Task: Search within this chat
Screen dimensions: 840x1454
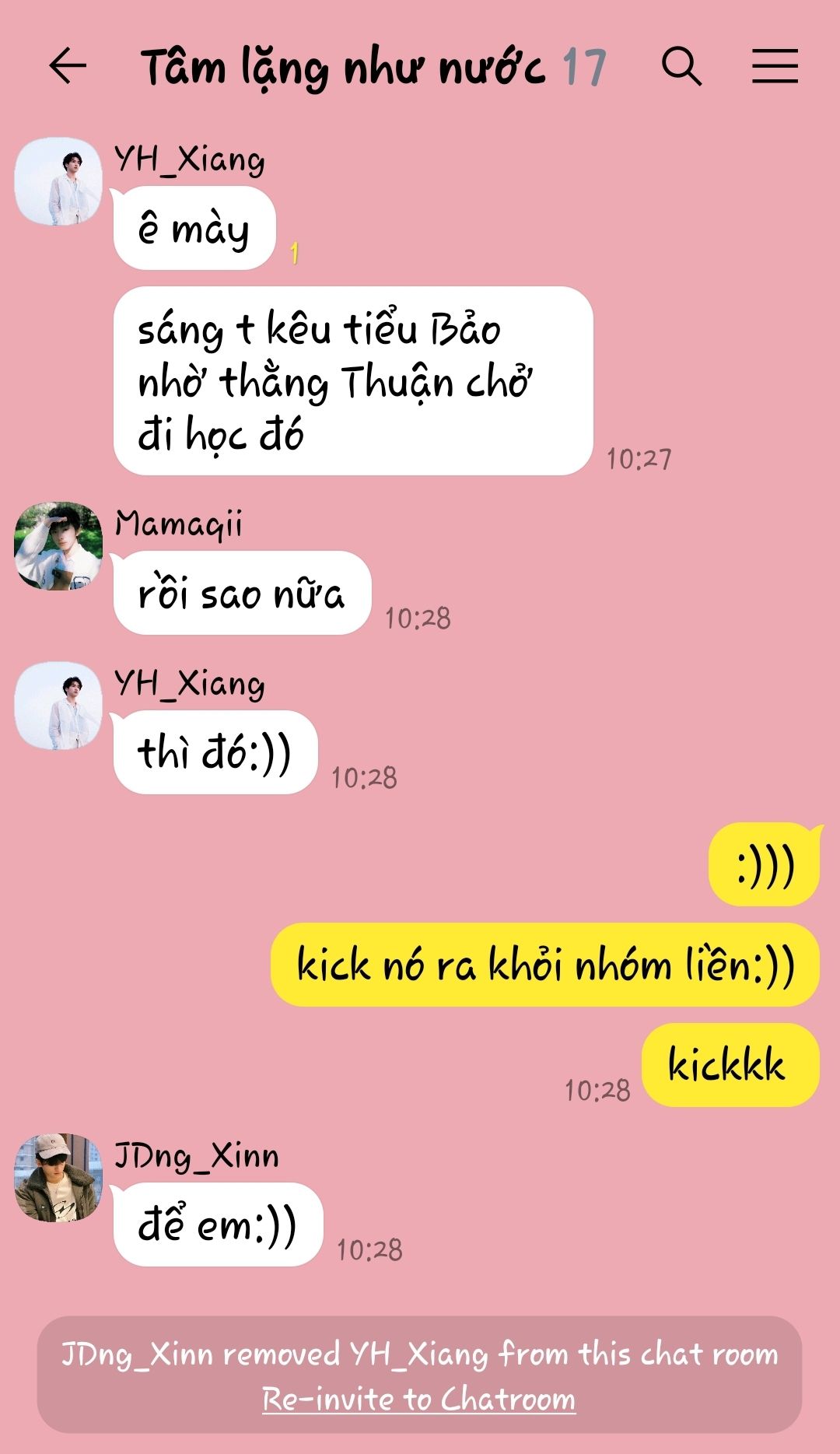Action: 681,66
